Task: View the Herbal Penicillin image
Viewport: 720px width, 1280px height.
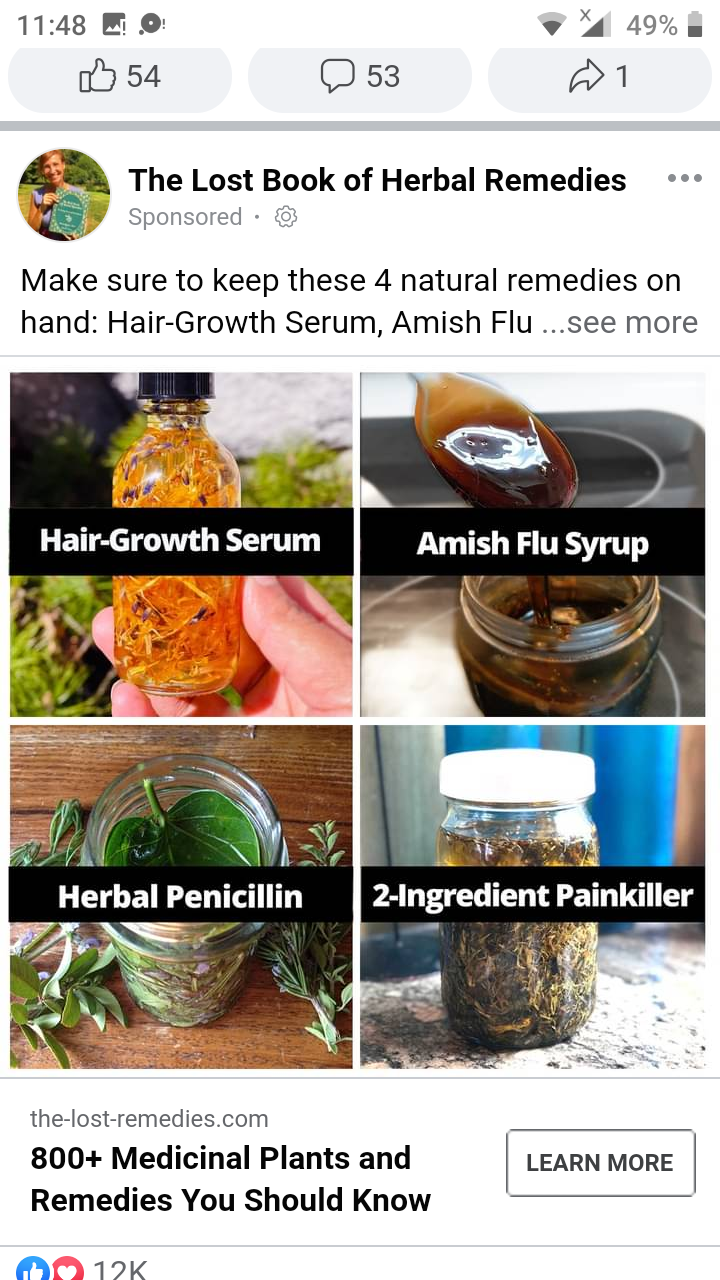Action: click(x=181, y=896)
